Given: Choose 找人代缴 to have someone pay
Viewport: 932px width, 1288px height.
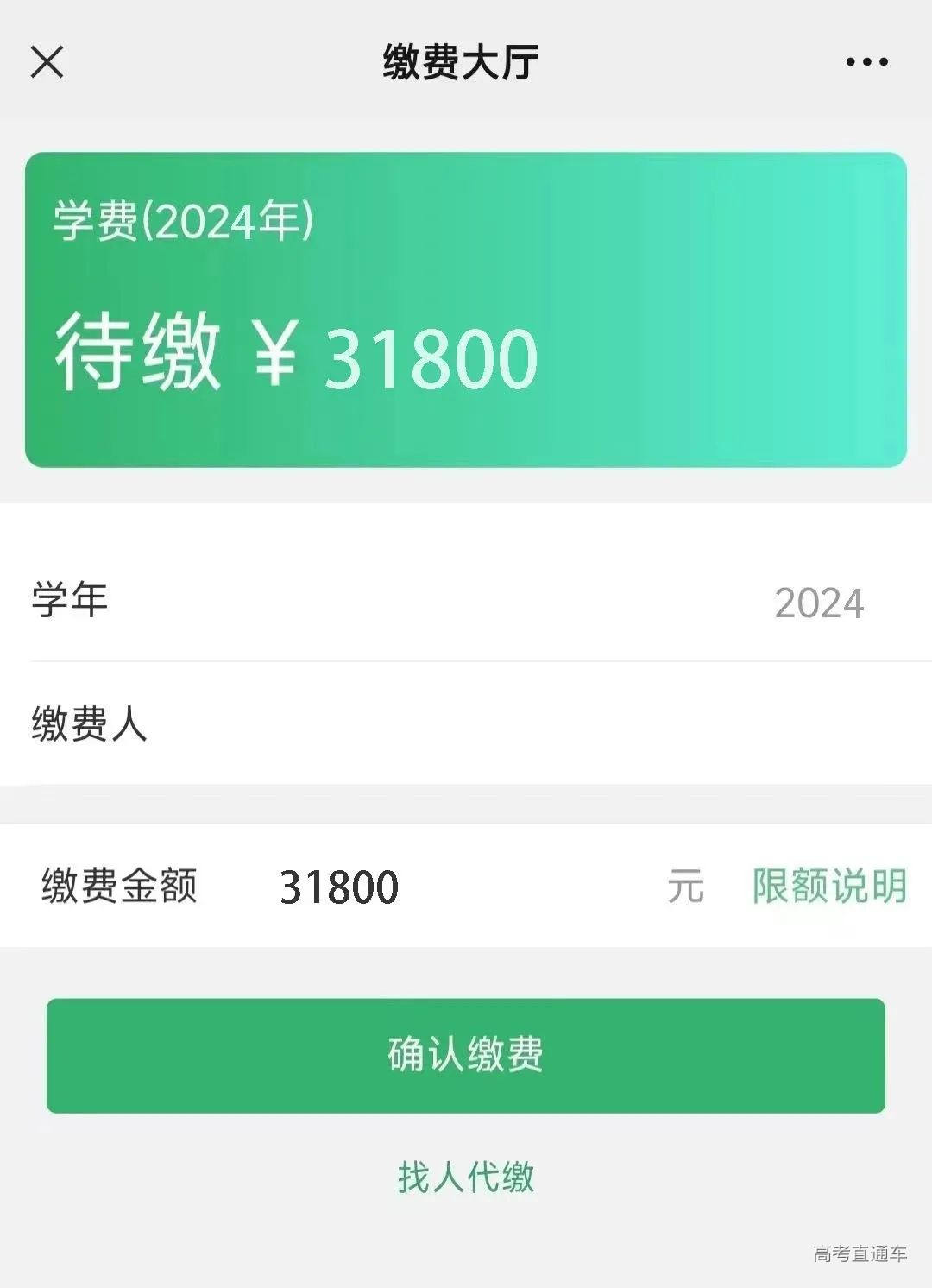Looking at the screenshot, I should [466, 1177].
